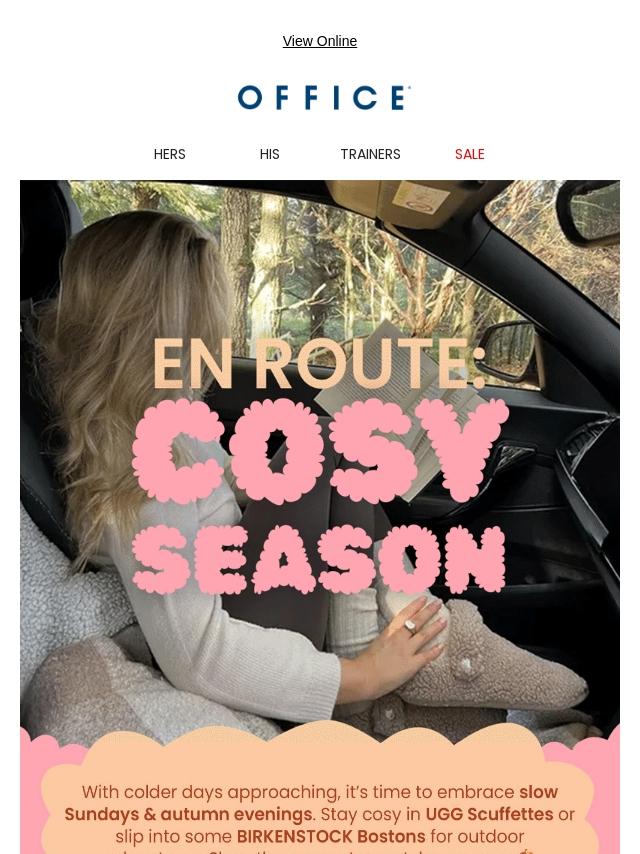640x854 pixels.
Task: Go to the HIS section
Action: (x=269, y=154)
